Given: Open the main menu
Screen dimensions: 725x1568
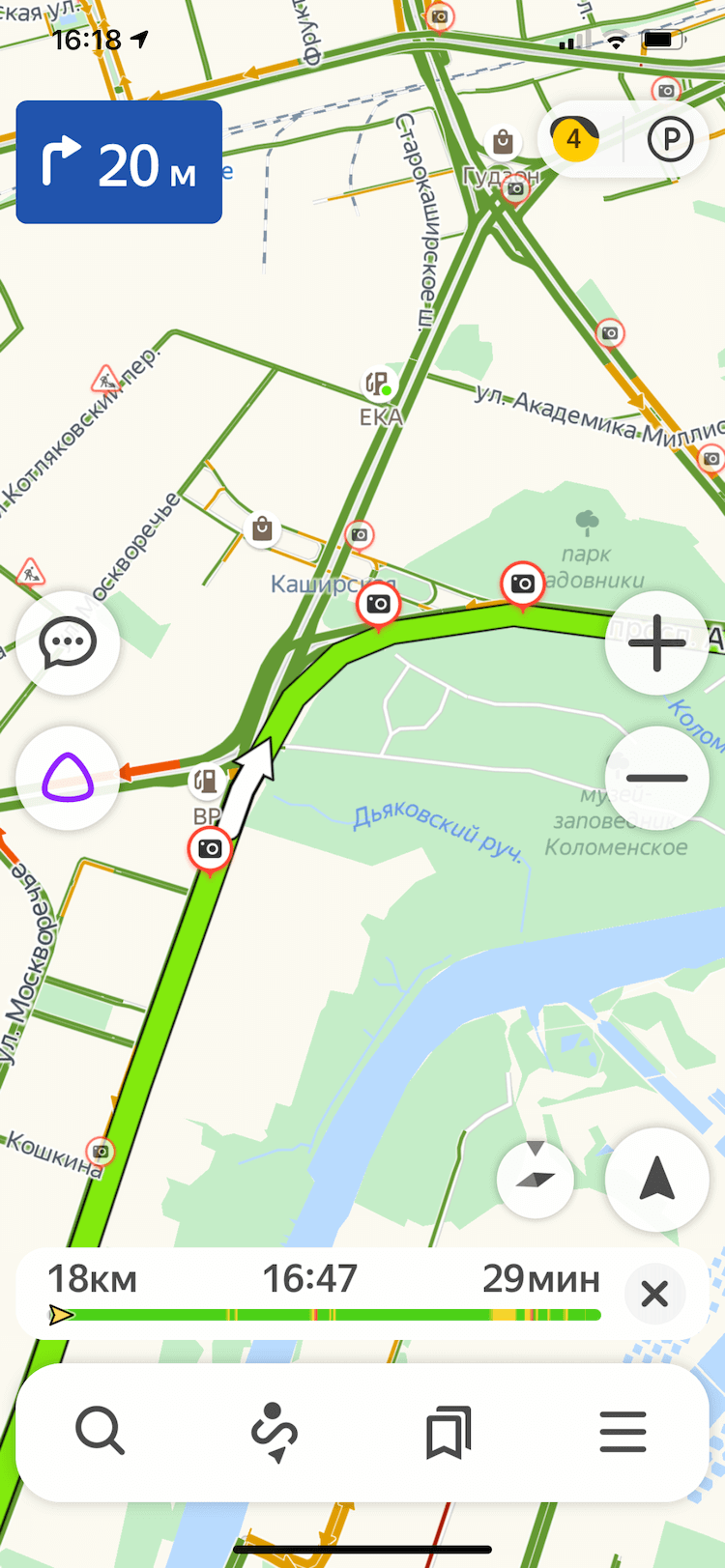Looking at the screenshot, I should 623,1431.
